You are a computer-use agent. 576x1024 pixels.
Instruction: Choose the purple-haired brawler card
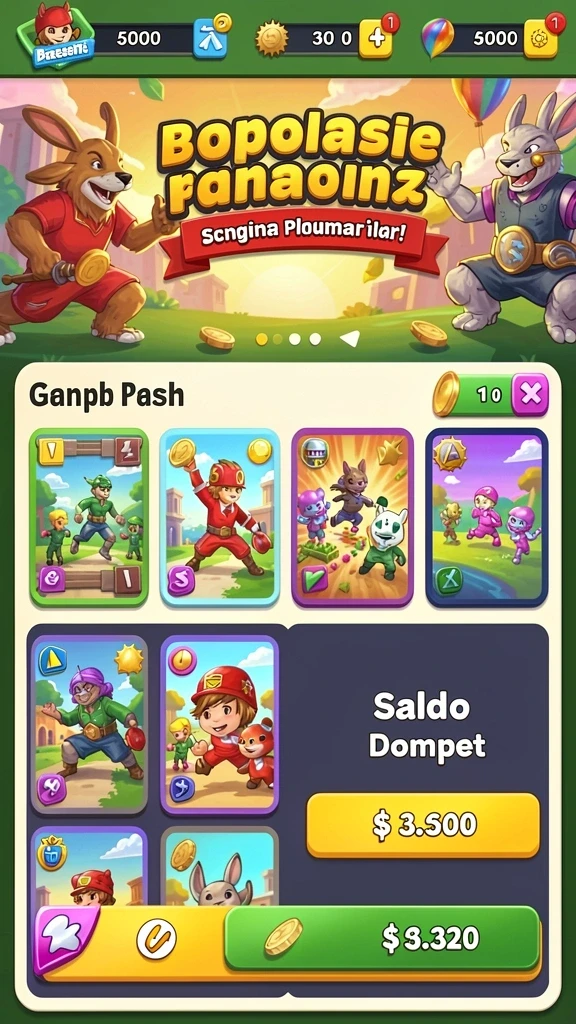89,724
